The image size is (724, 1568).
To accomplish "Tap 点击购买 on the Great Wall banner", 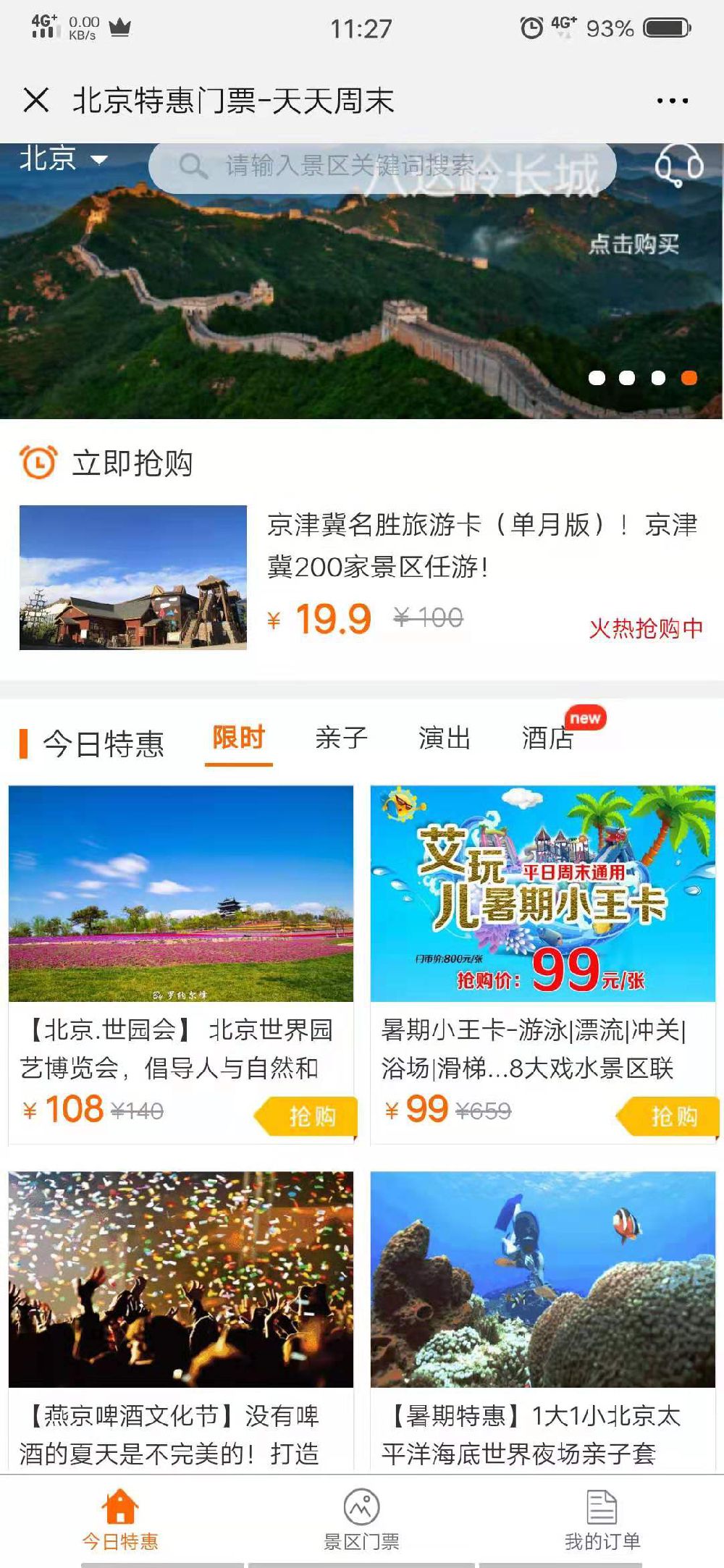I will 633,245.
